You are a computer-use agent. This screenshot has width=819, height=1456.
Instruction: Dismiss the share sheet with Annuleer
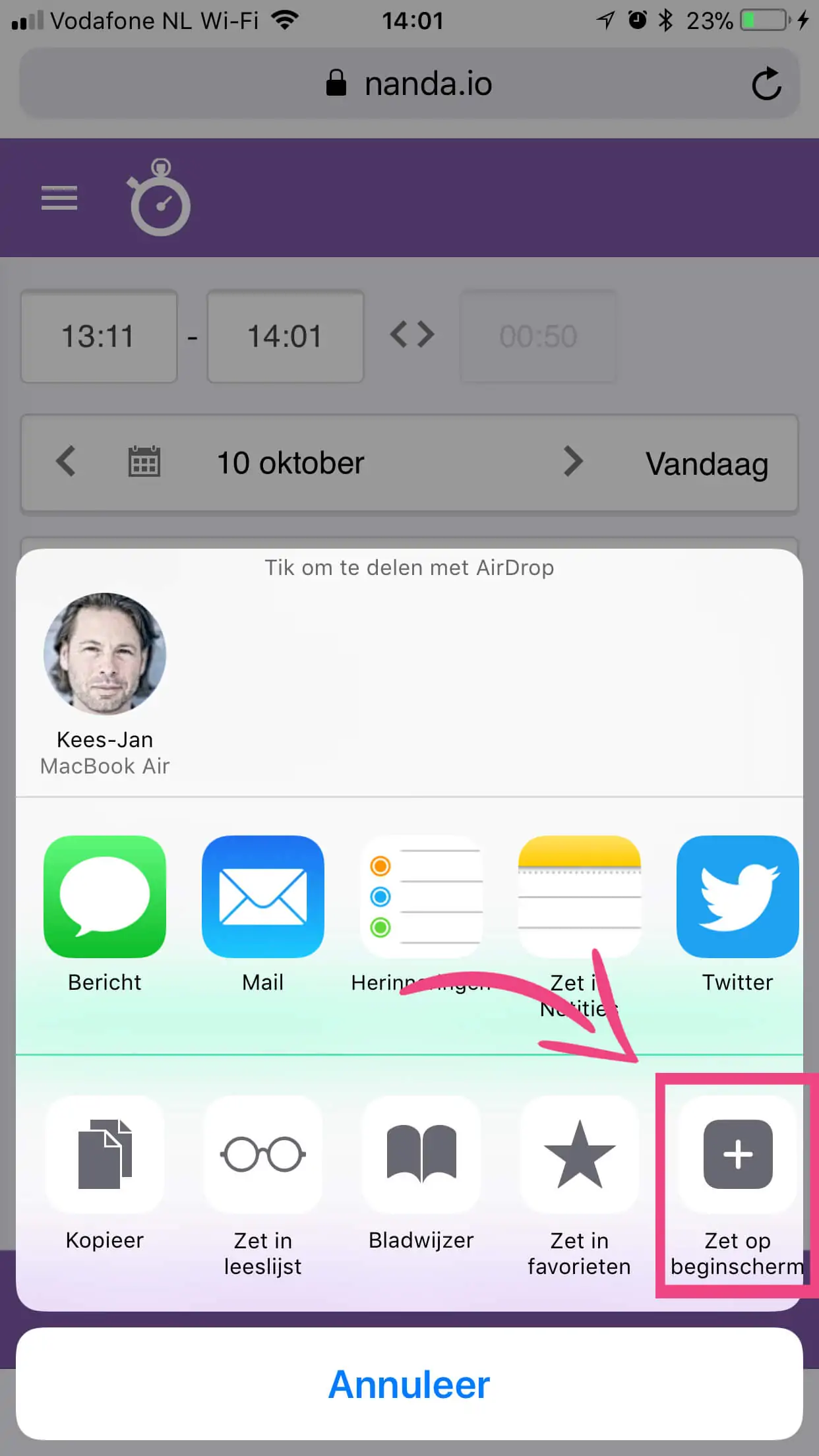(x=409, y=1383)
